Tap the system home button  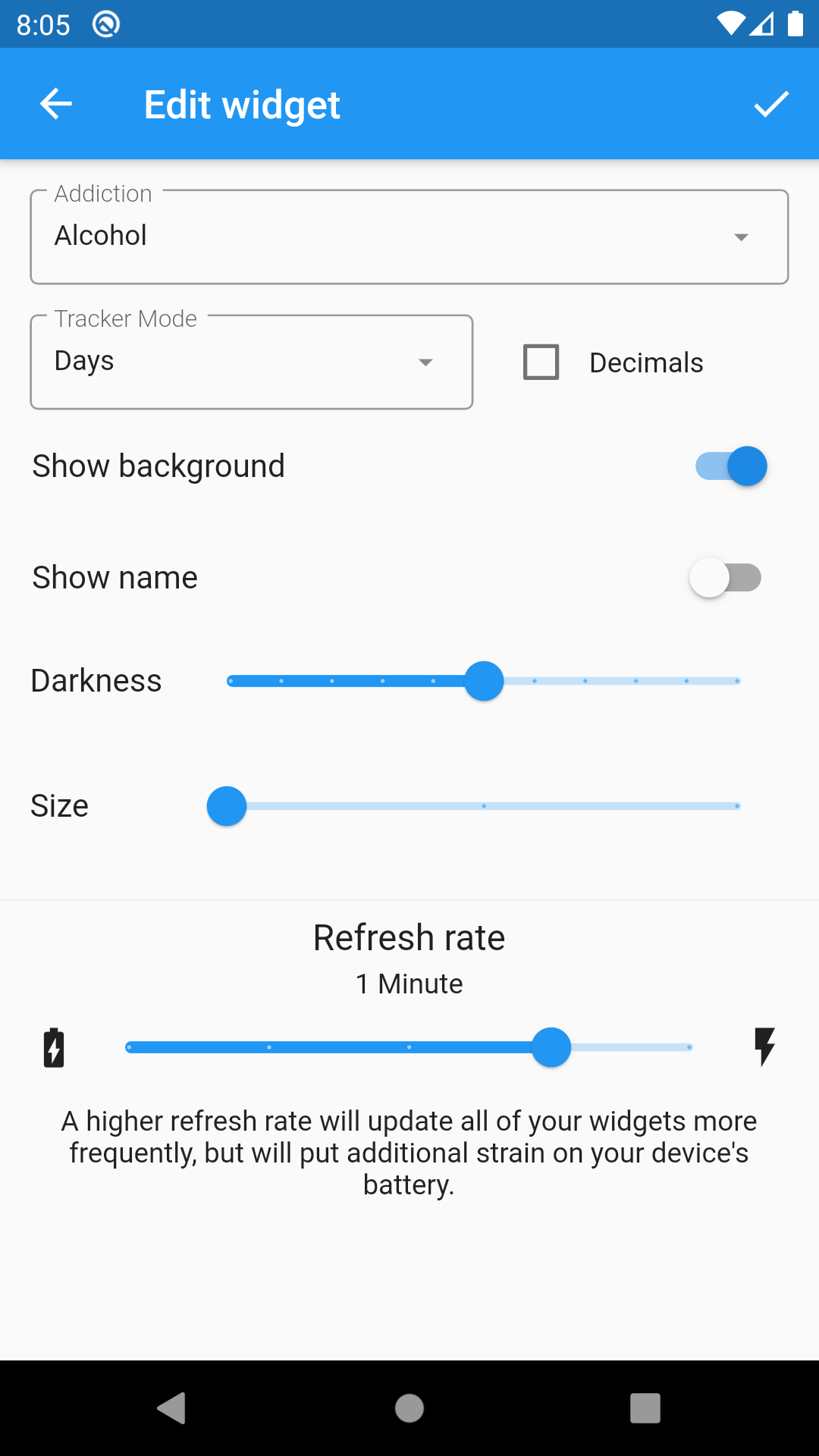[x=409, y=1408]
